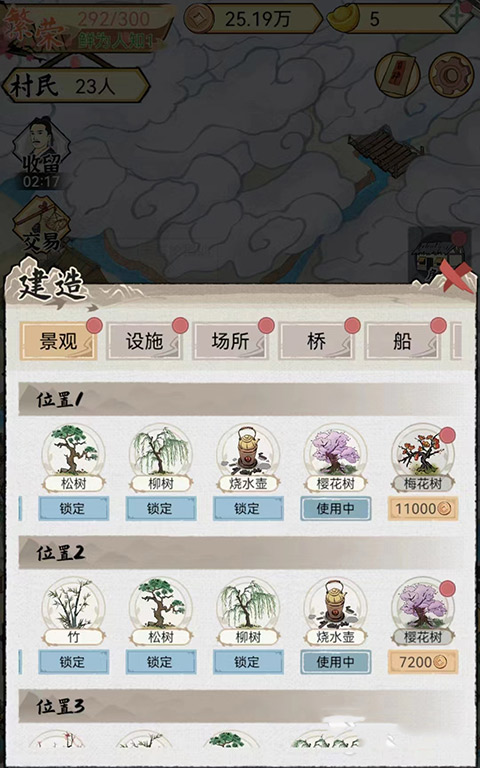This screenshot has width=480, height=768.
Task: Select the 柳树 item in 位置1
Action: (x=161, y=458)
